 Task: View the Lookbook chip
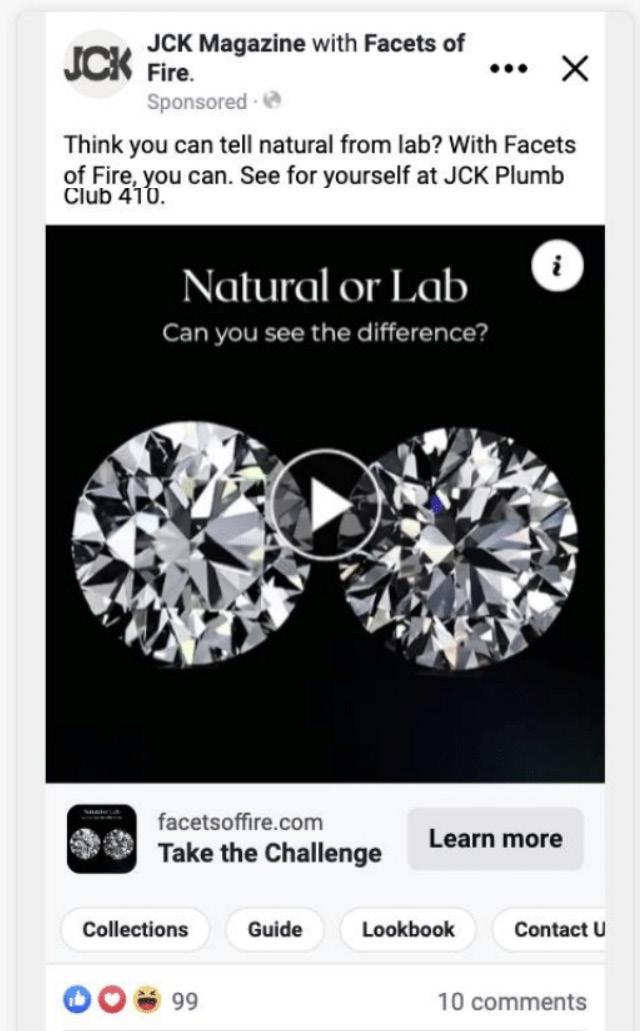[x=408, y=929]
